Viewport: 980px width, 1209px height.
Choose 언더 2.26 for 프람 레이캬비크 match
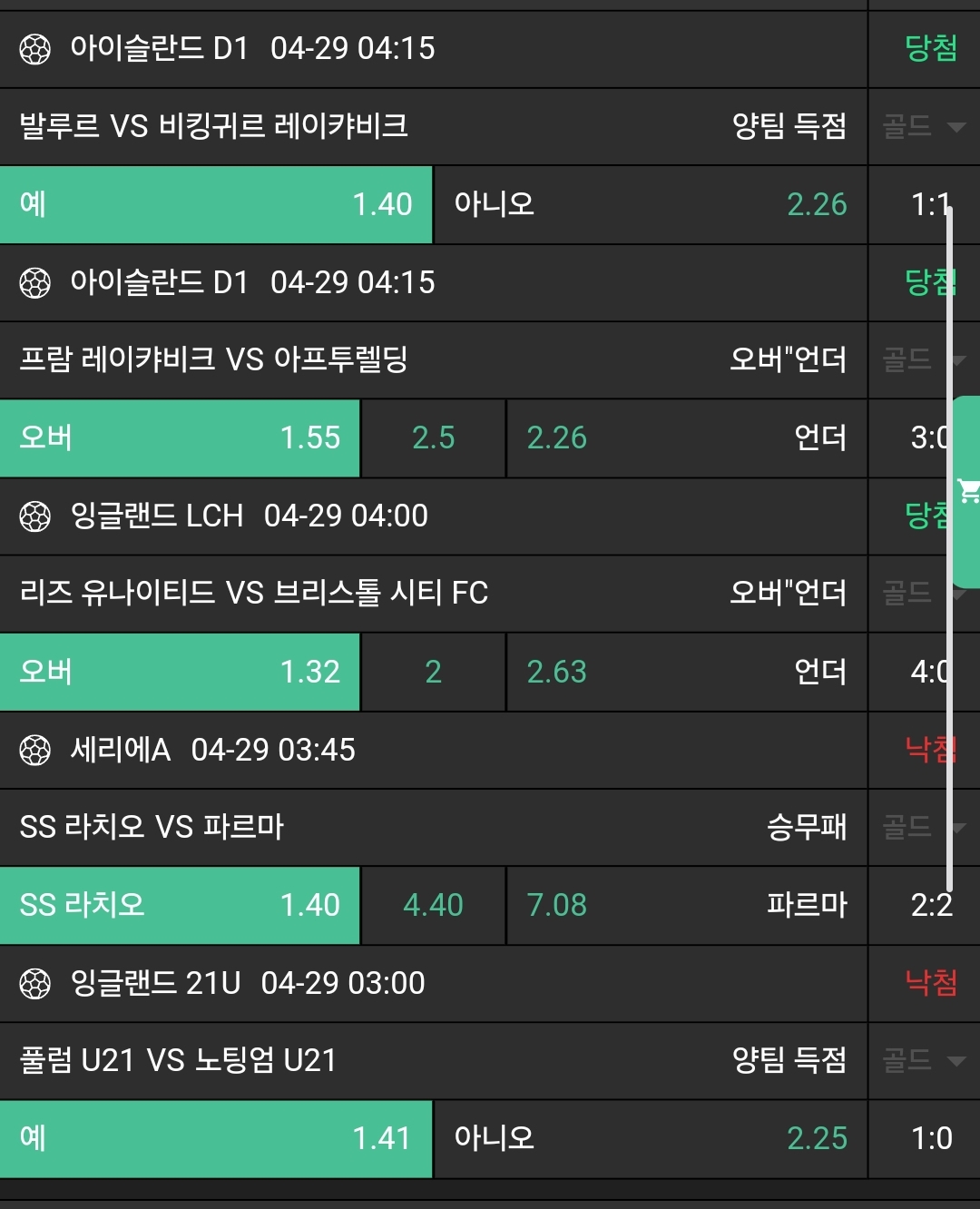point(686,437)
